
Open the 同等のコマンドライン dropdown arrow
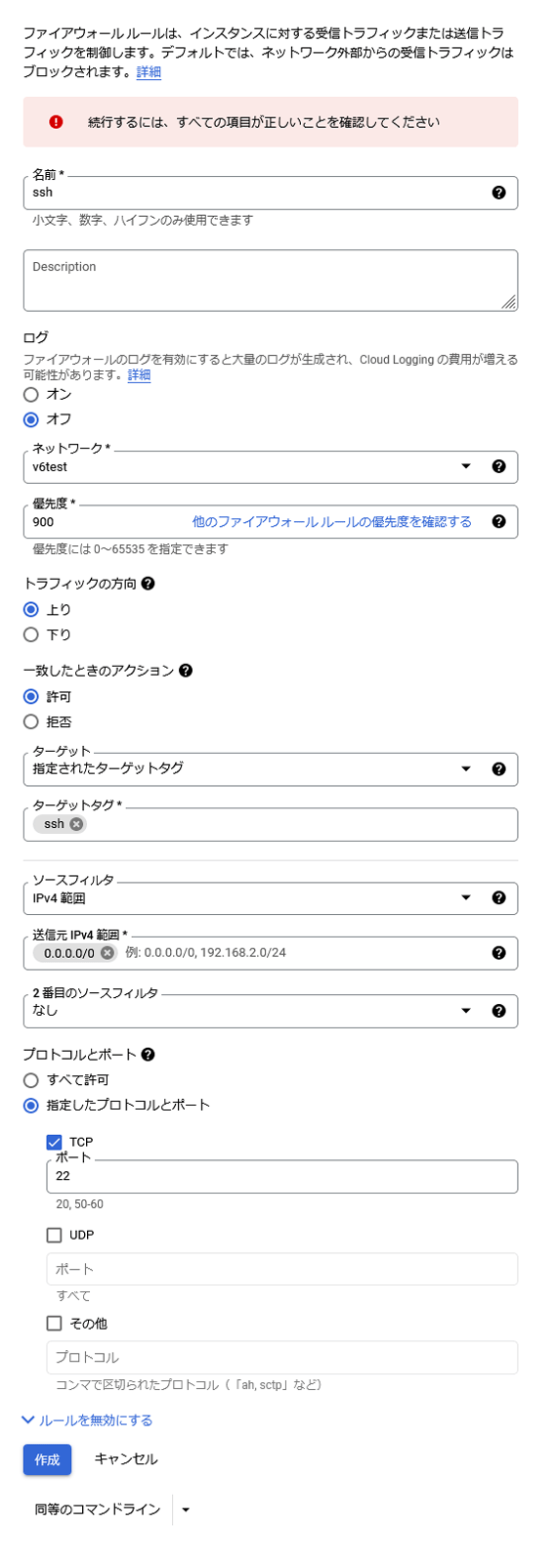[x=186, y=1510]
